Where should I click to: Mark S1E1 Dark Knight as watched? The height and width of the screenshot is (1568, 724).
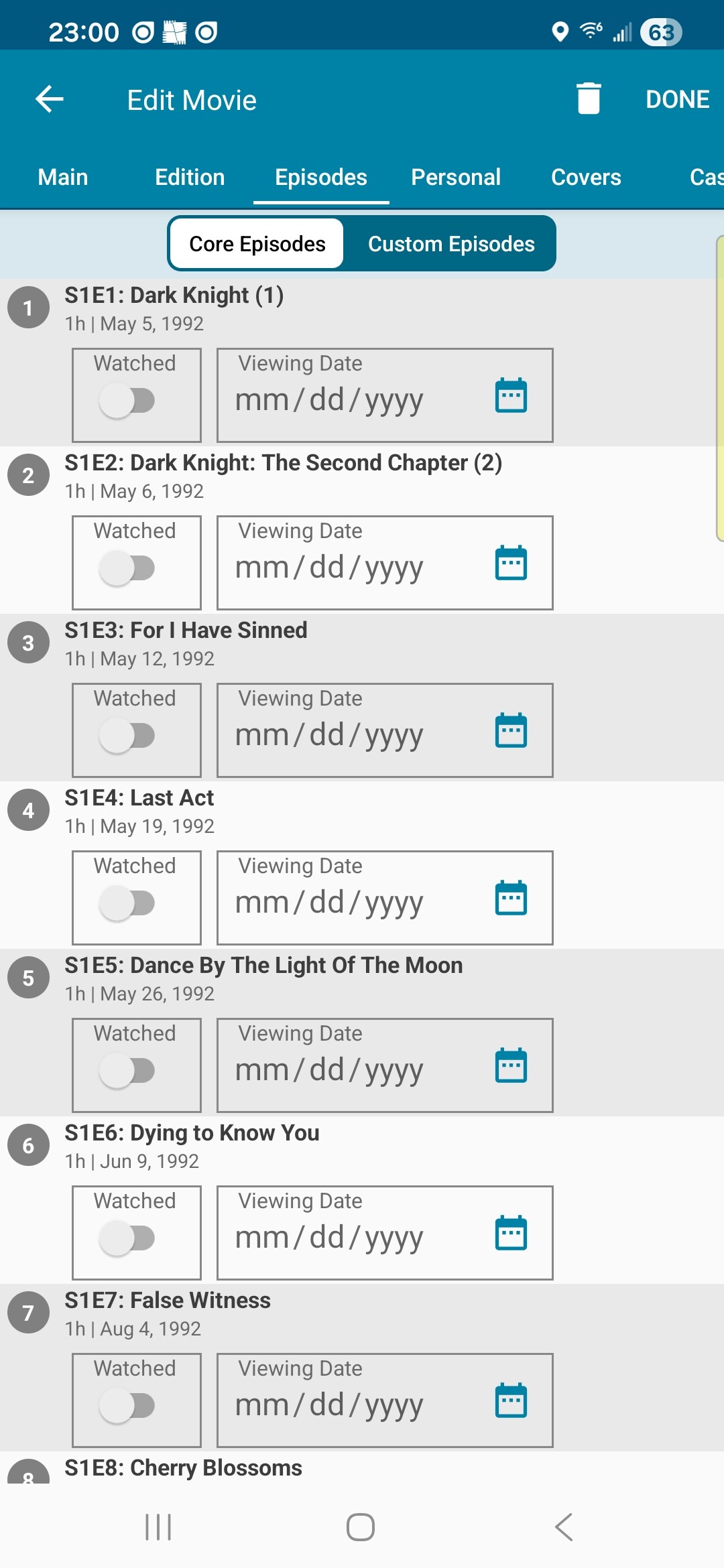coord(127,401)
